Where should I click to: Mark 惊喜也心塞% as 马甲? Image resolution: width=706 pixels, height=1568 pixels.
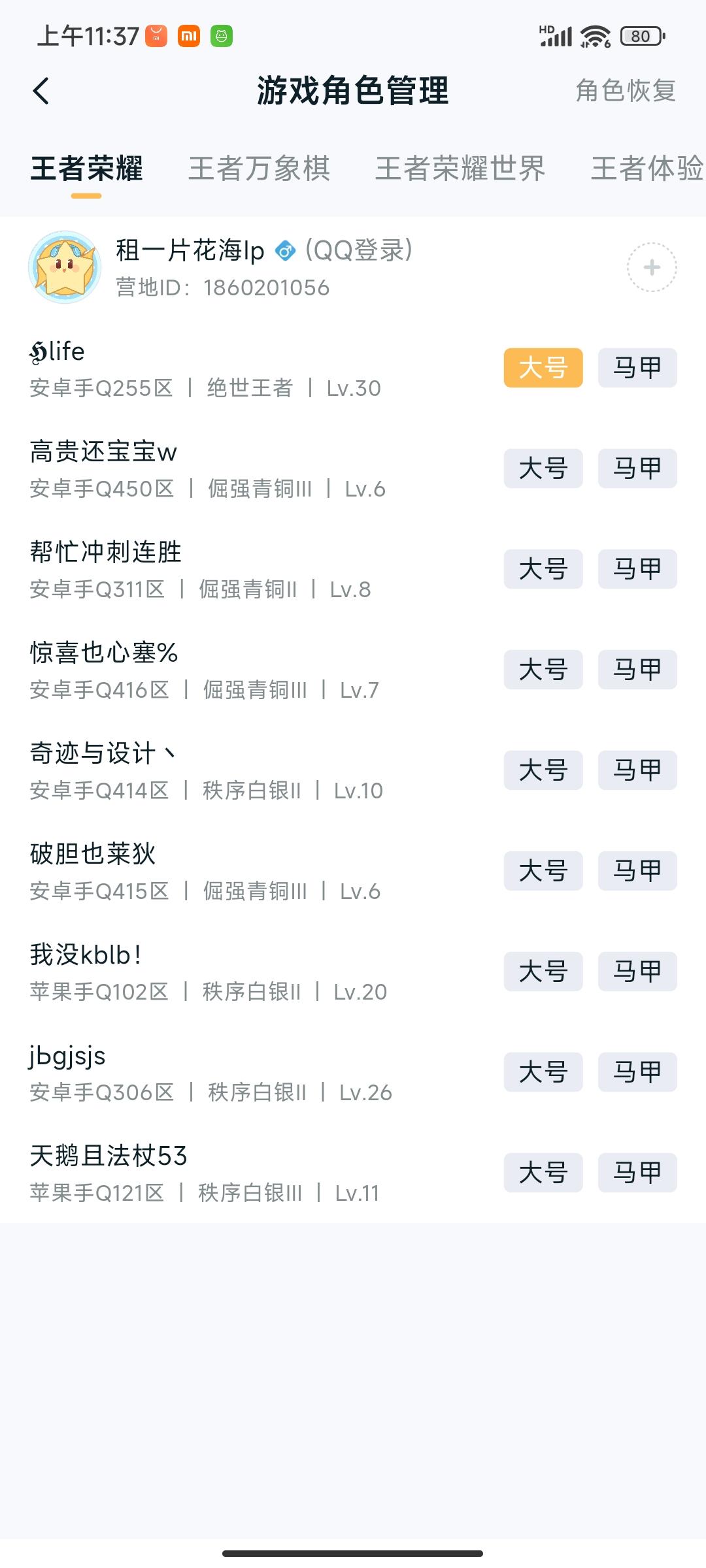coord(637,670)
